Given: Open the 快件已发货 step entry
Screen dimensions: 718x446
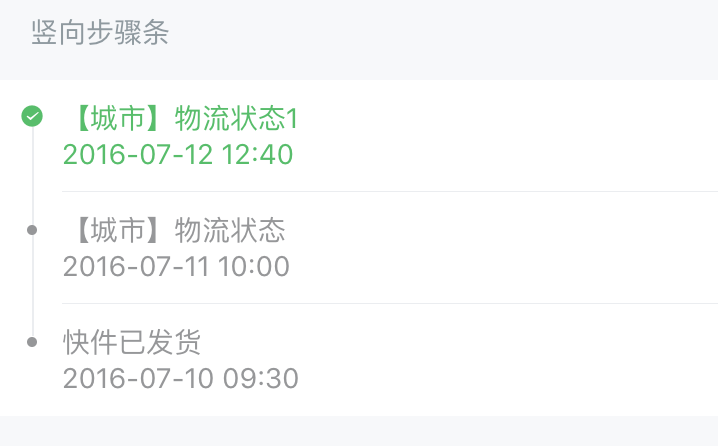Looking at the screenshot, I should (180, 360).
